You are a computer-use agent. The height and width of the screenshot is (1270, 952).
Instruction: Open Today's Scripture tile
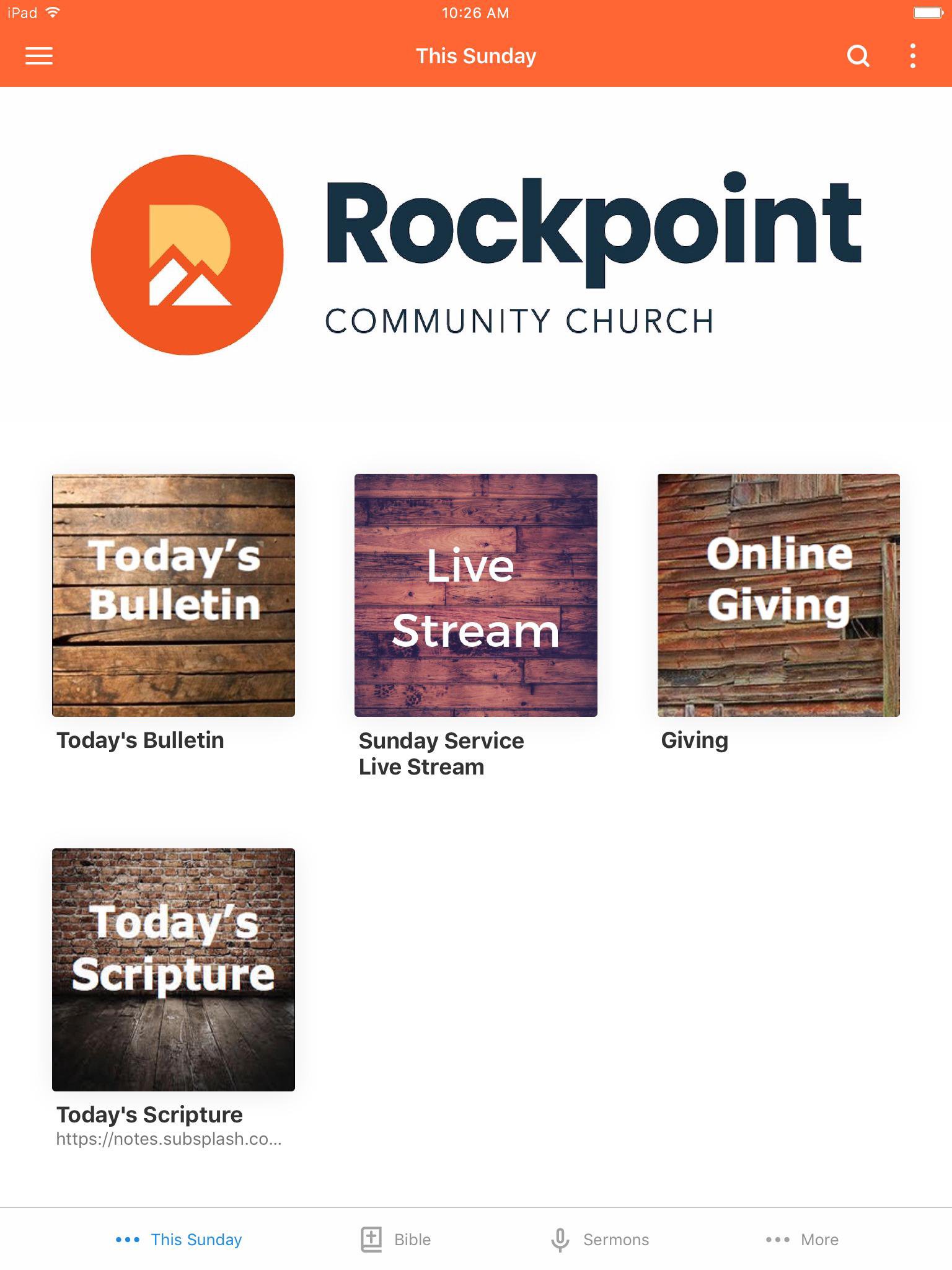tap(174, 969)
